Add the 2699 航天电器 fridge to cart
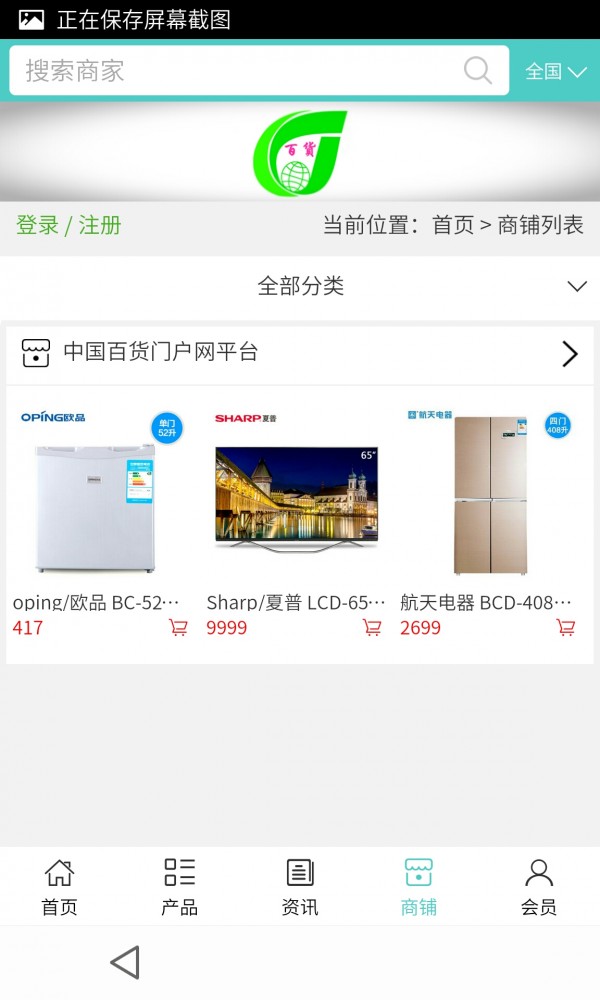This screenshot has width=600, height=1000. coord(566,628)
